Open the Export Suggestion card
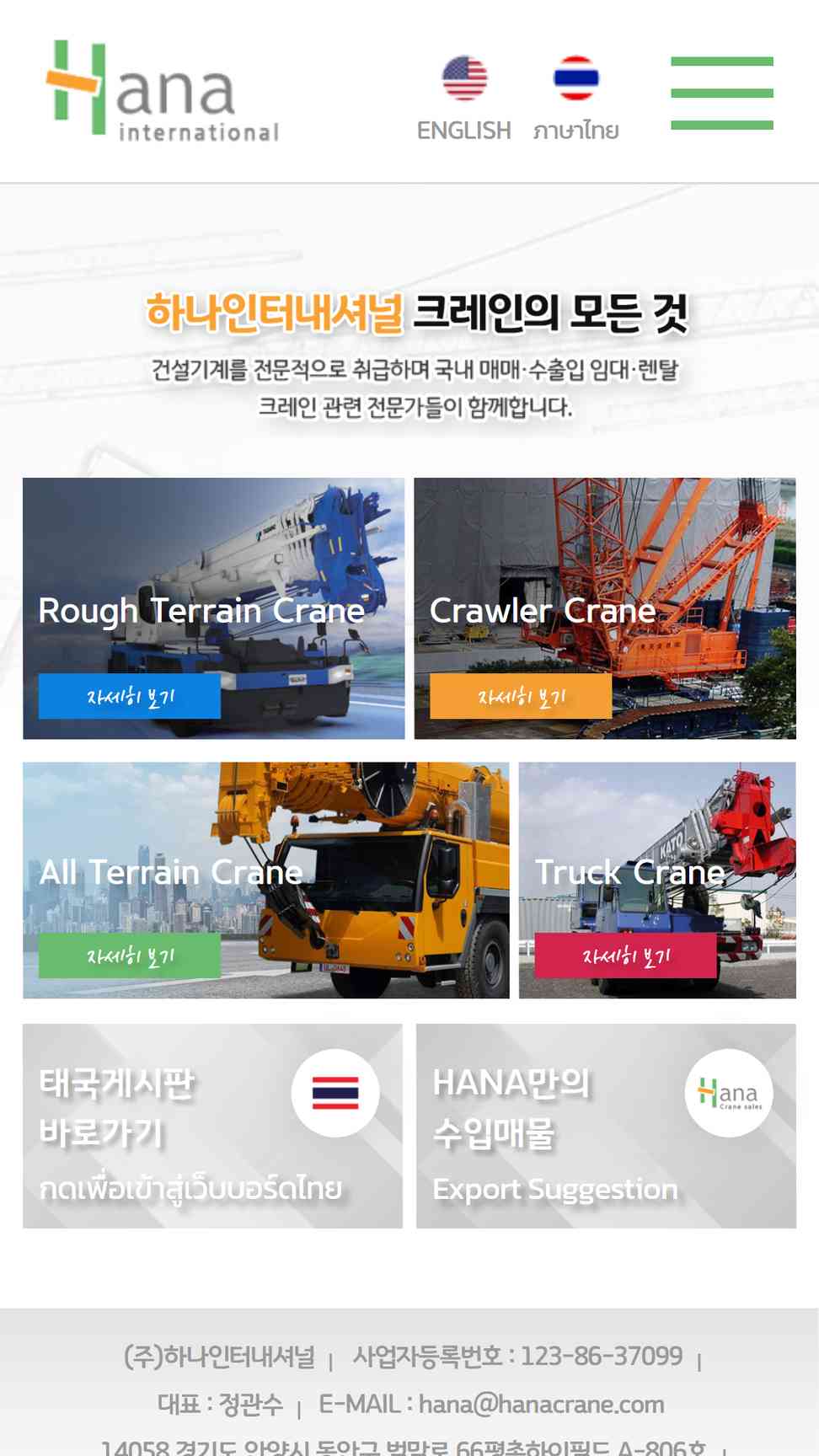The image size is (819, 1456). click(606, 1126)
